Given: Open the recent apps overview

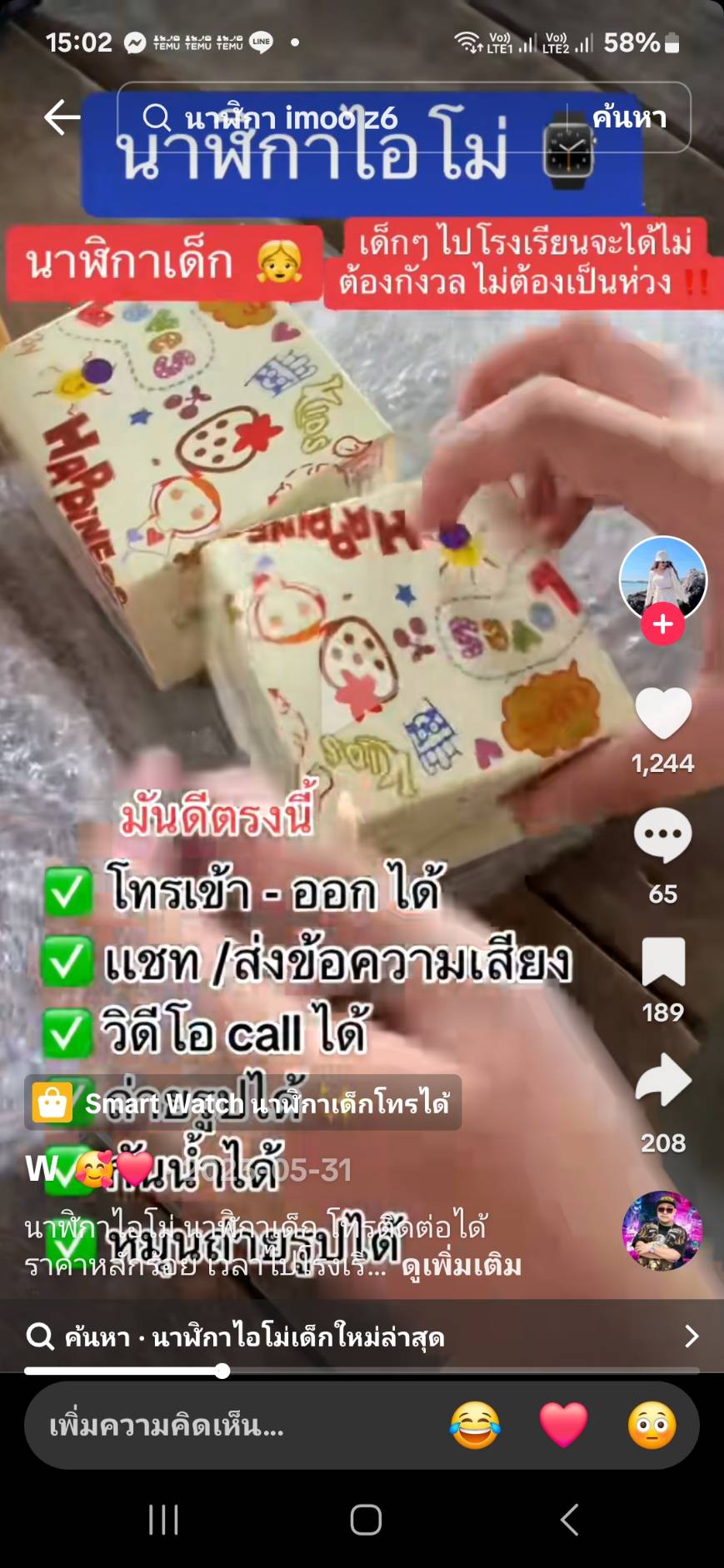Looking at the screenshot, I should (163, 1520).
